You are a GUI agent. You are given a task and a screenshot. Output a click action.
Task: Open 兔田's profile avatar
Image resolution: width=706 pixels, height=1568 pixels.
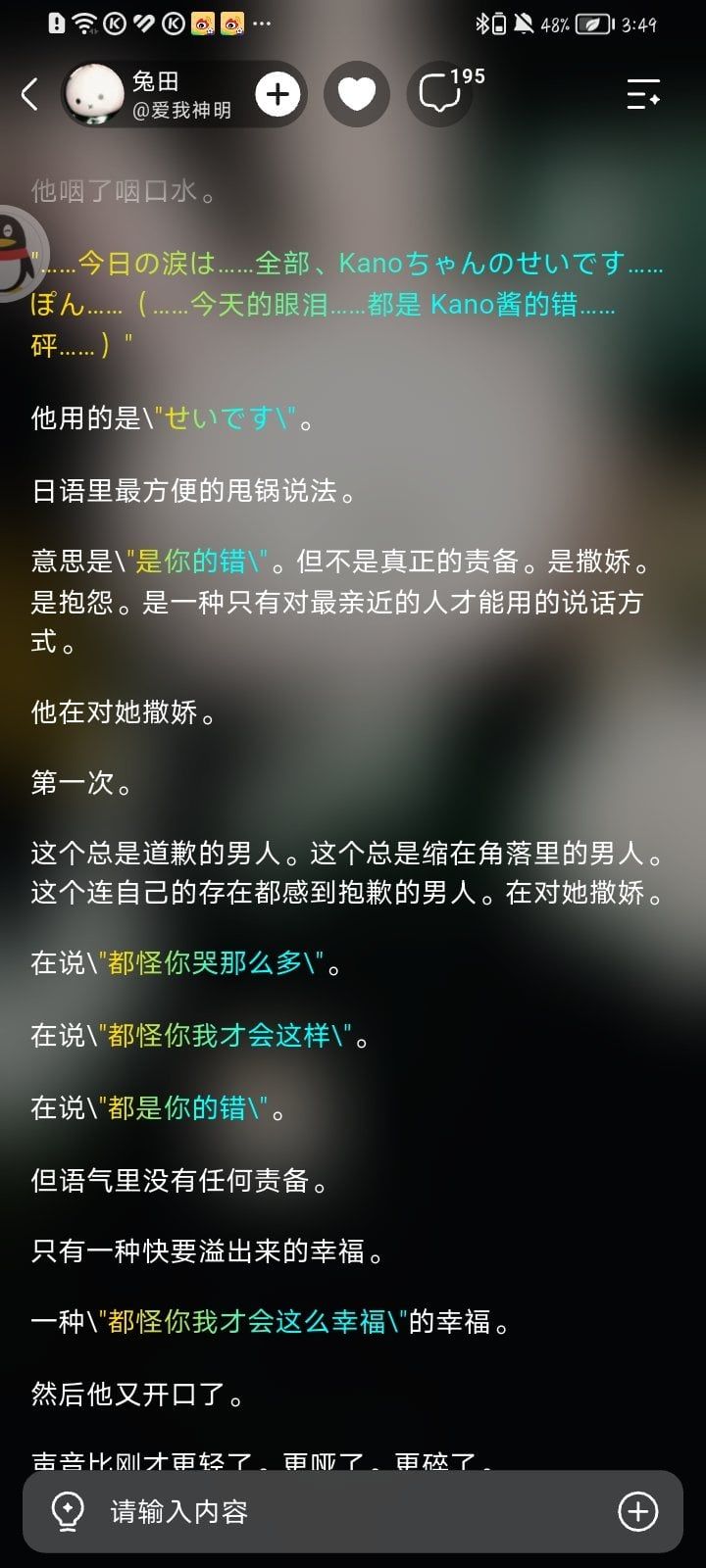click(x=94, y=94)
